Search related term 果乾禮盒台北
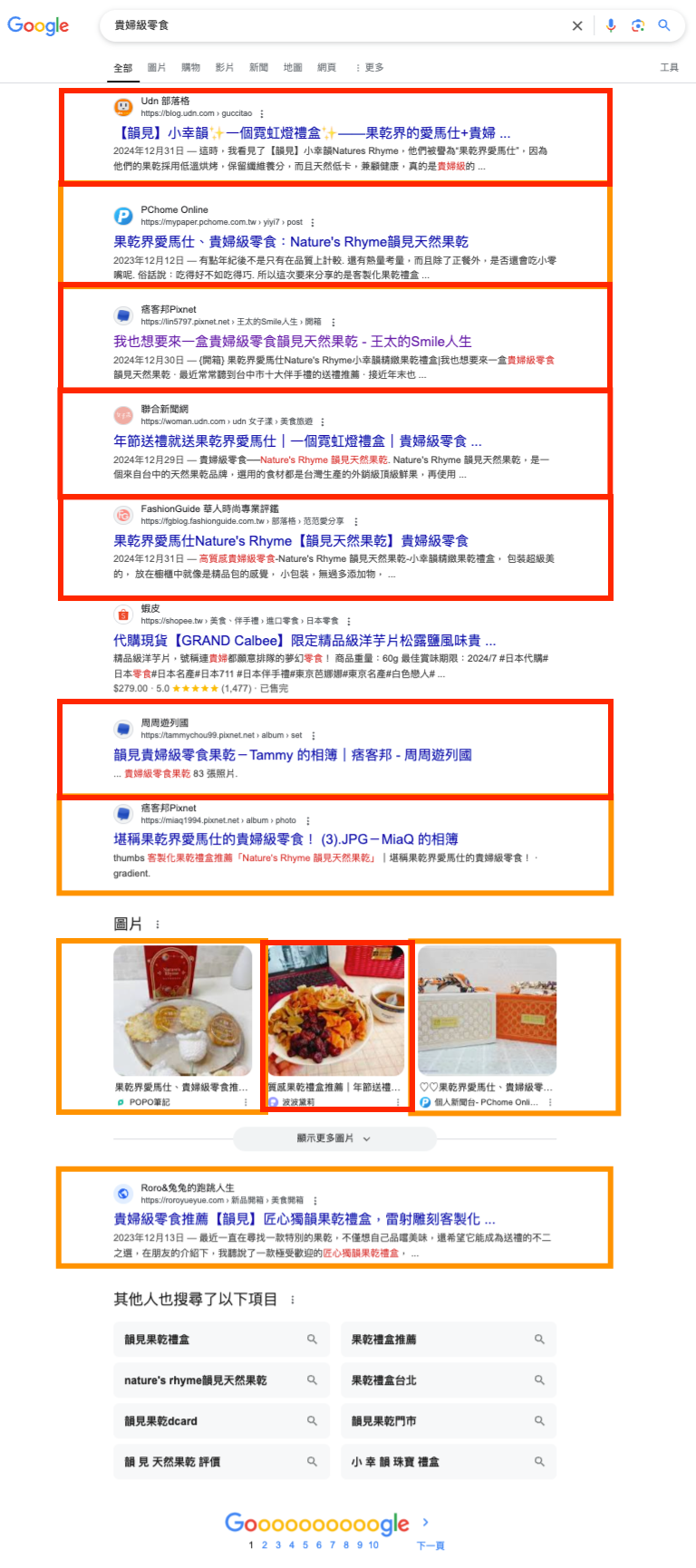Viewport: 696px width, 1568px height. click(448, 1380)
